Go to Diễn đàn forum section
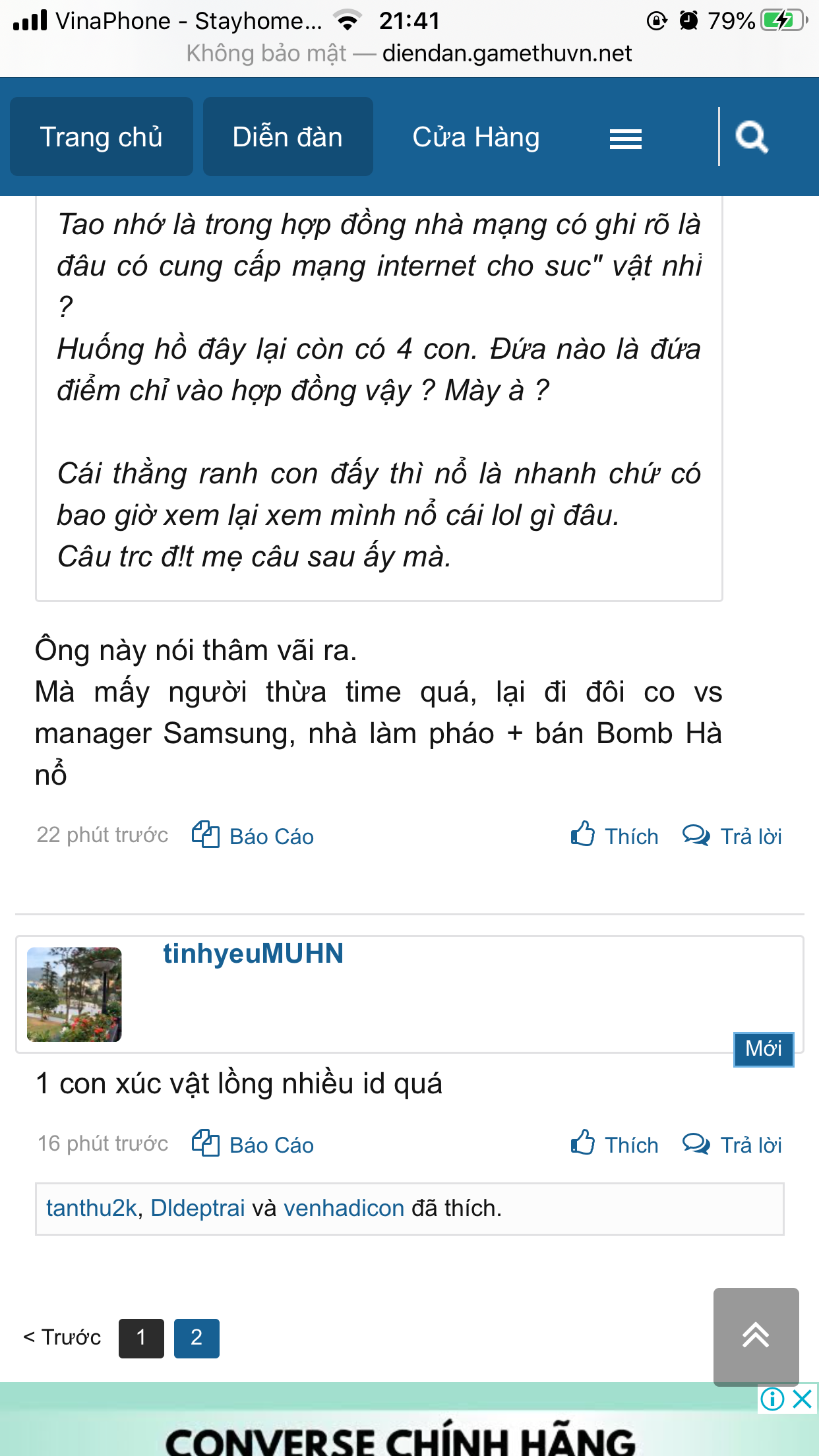Viewport: 819px width, 1456px height. 288,137
